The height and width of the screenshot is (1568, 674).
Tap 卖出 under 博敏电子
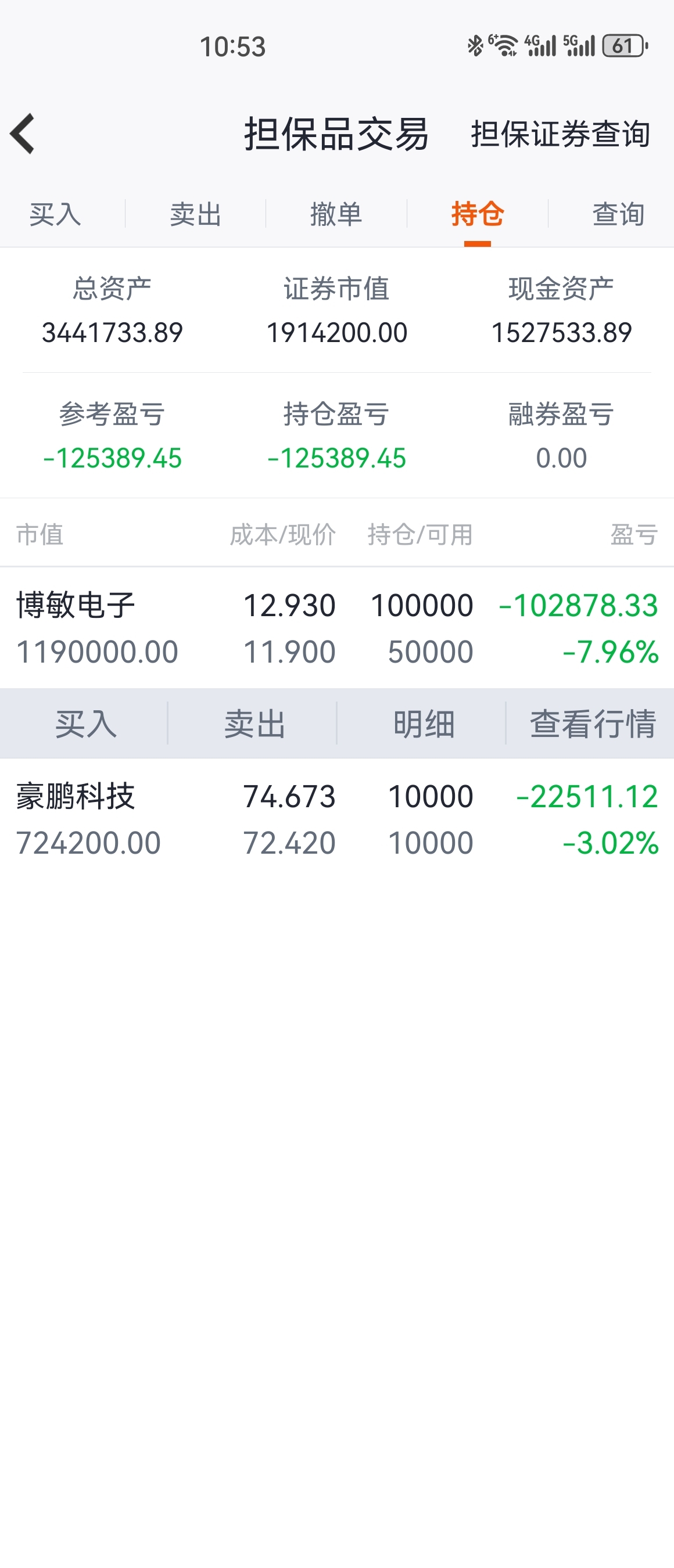pos(253,723)
